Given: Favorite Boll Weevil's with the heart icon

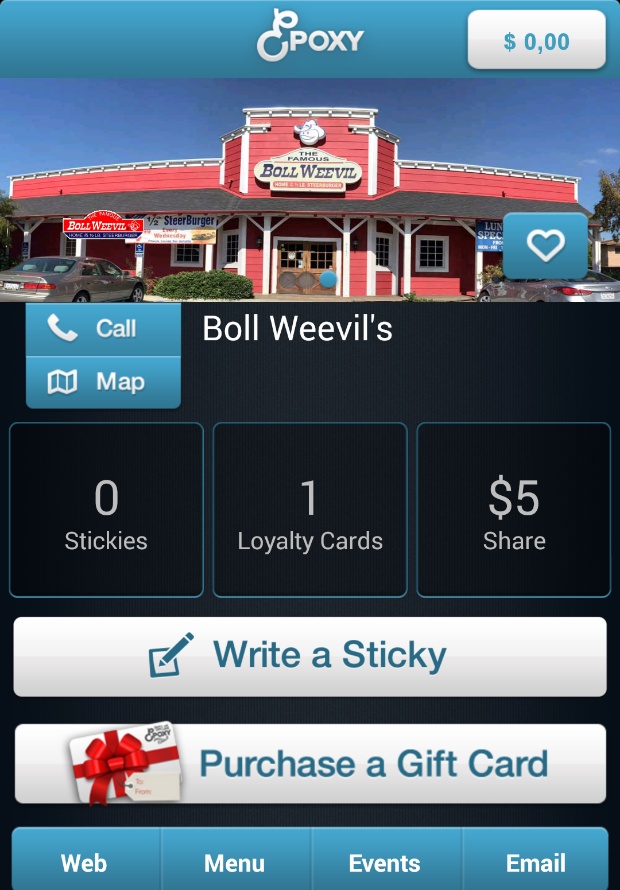Looking at the screenshot, I should click(x=545, y=246).
